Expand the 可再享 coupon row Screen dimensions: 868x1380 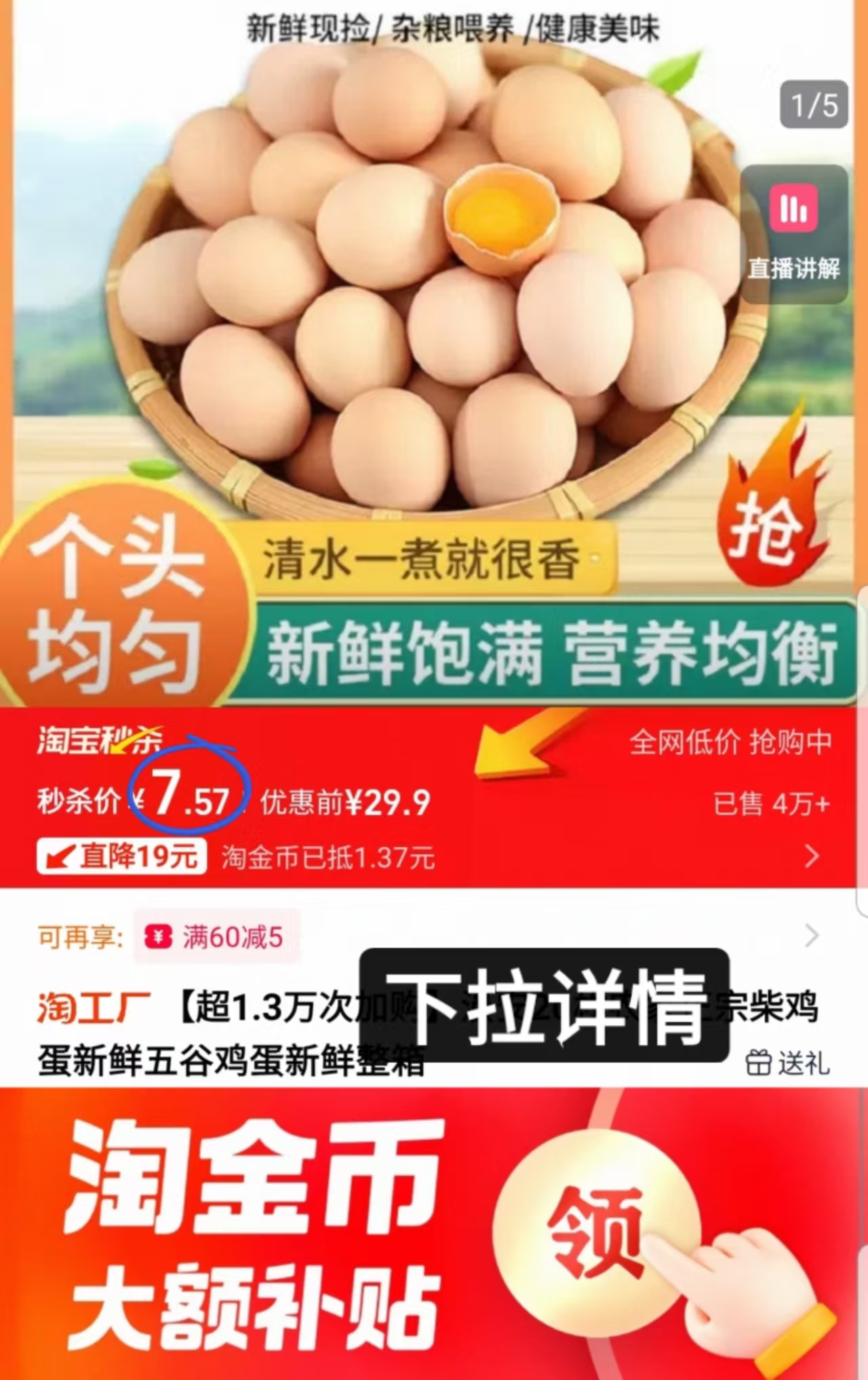[812, 936]
